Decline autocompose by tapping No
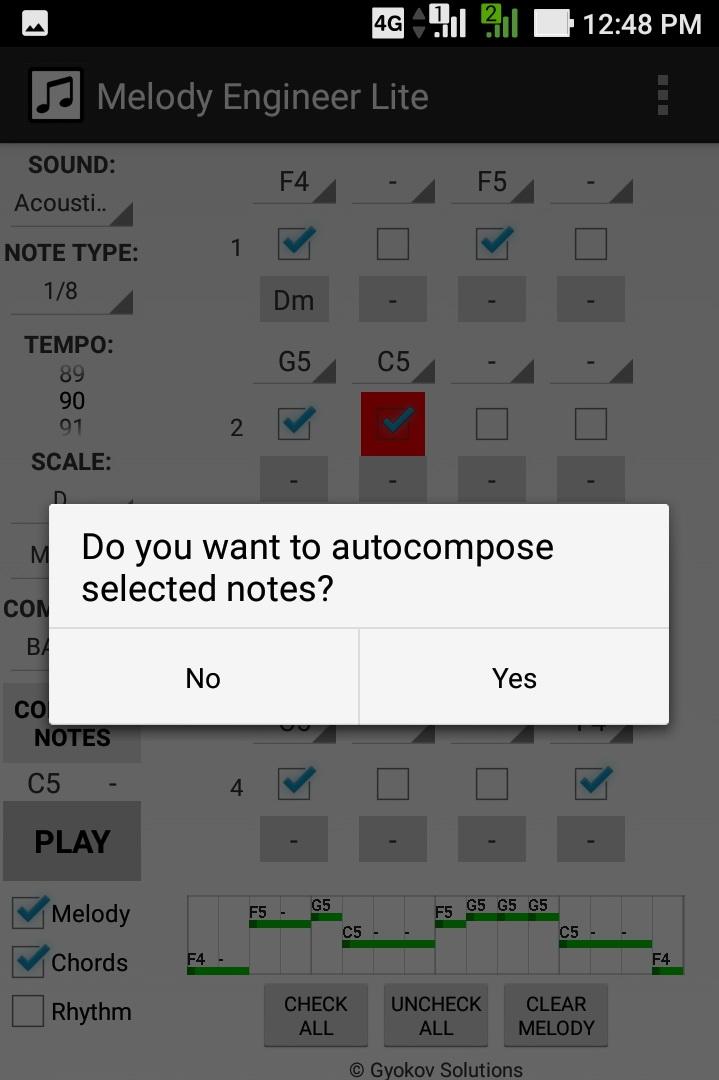The image size is (719, 1080). pos(203,678)
